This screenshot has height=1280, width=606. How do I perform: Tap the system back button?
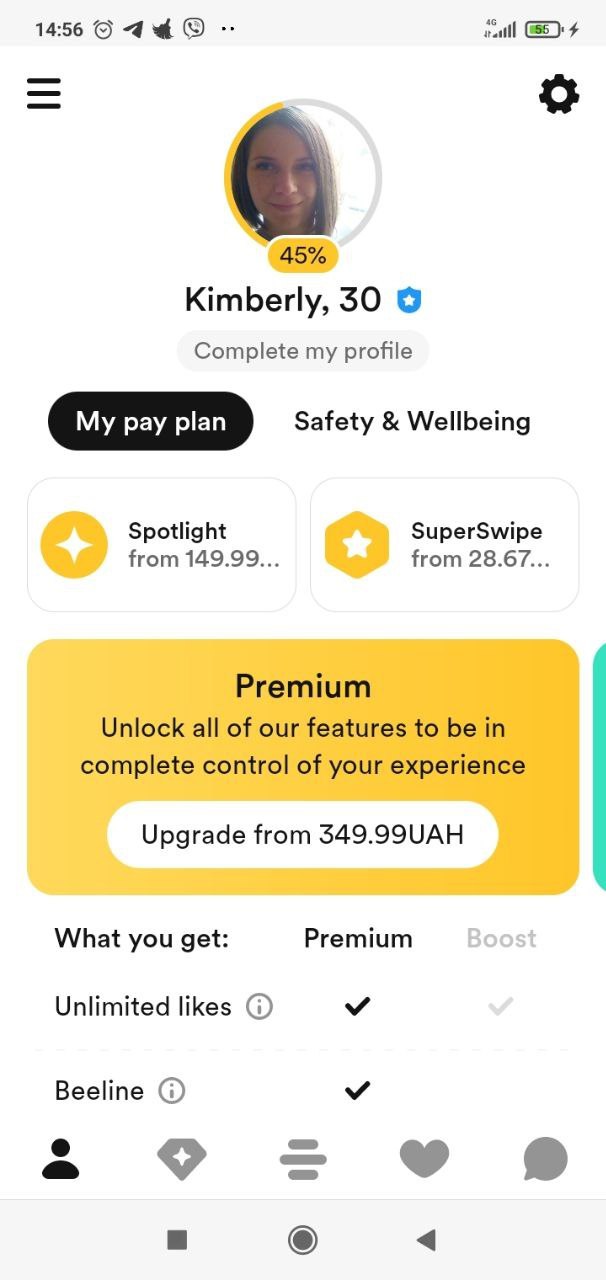coord(426,1240)
